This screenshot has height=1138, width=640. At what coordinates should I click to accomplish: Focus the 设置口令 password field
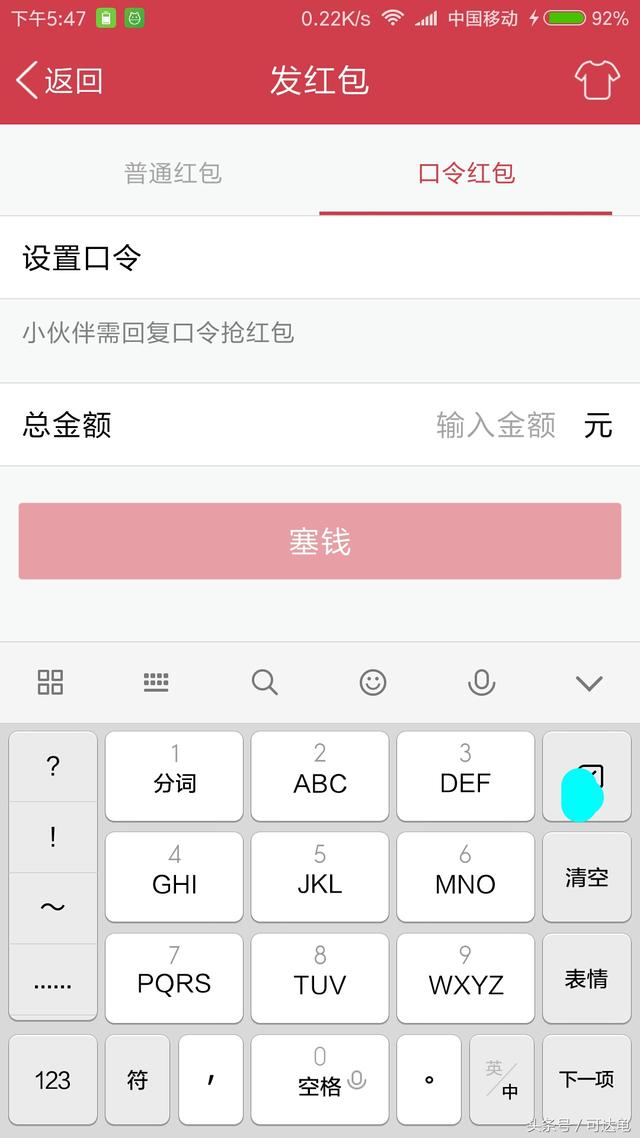(x=320, y=259)
